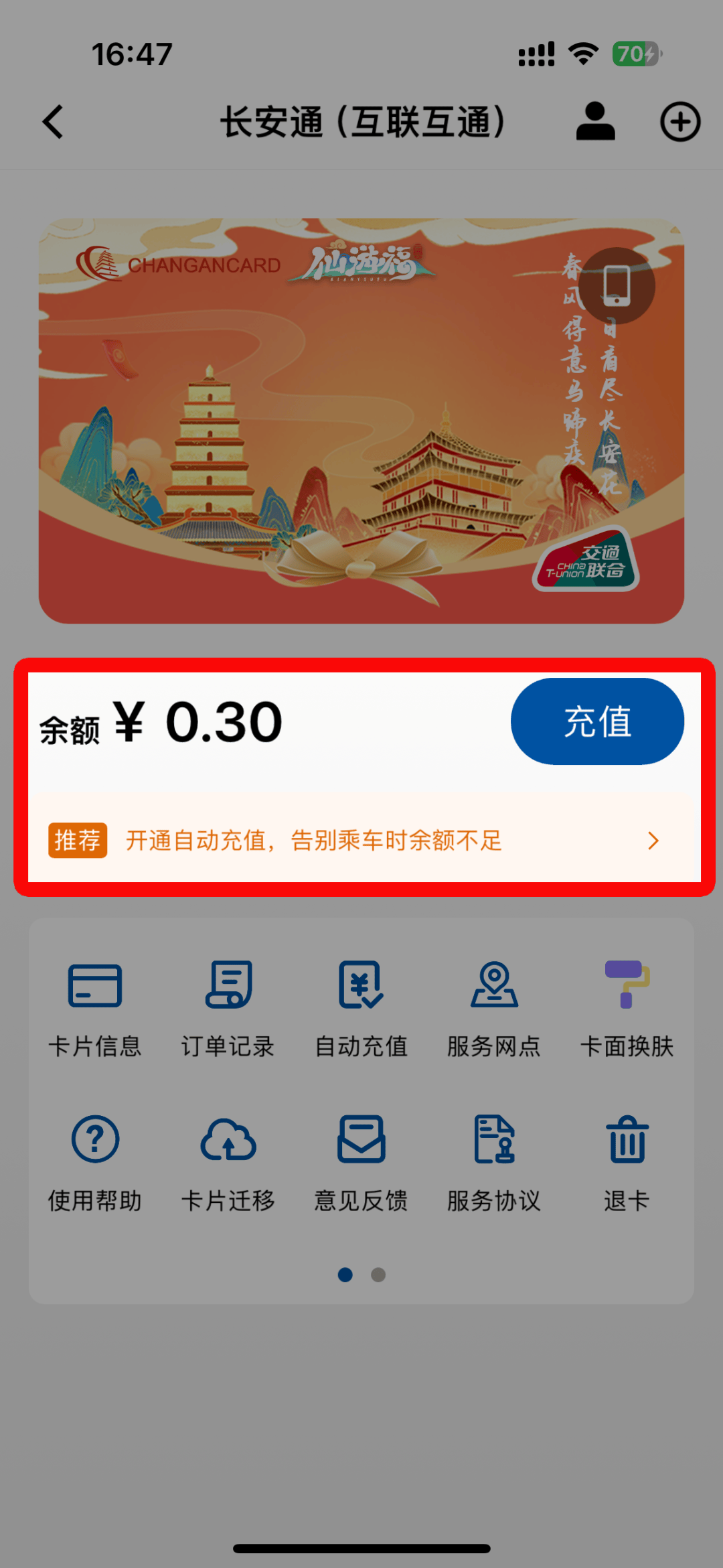Tap the phone icon on card image
This screenshot has height=1568, width=723.
coord(617,286)
